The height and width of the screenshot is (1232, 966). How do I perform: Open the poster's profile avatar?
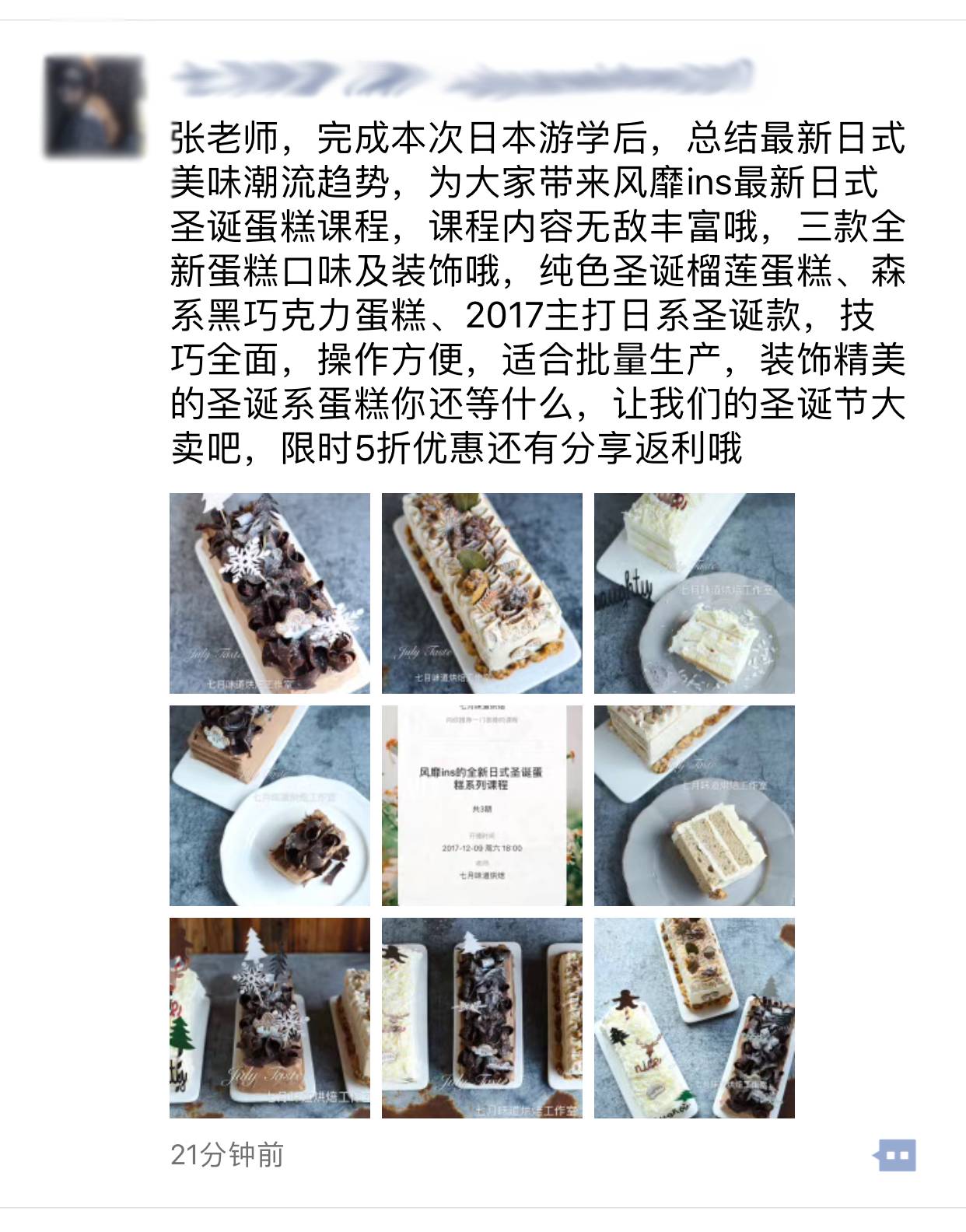[95, 105]
